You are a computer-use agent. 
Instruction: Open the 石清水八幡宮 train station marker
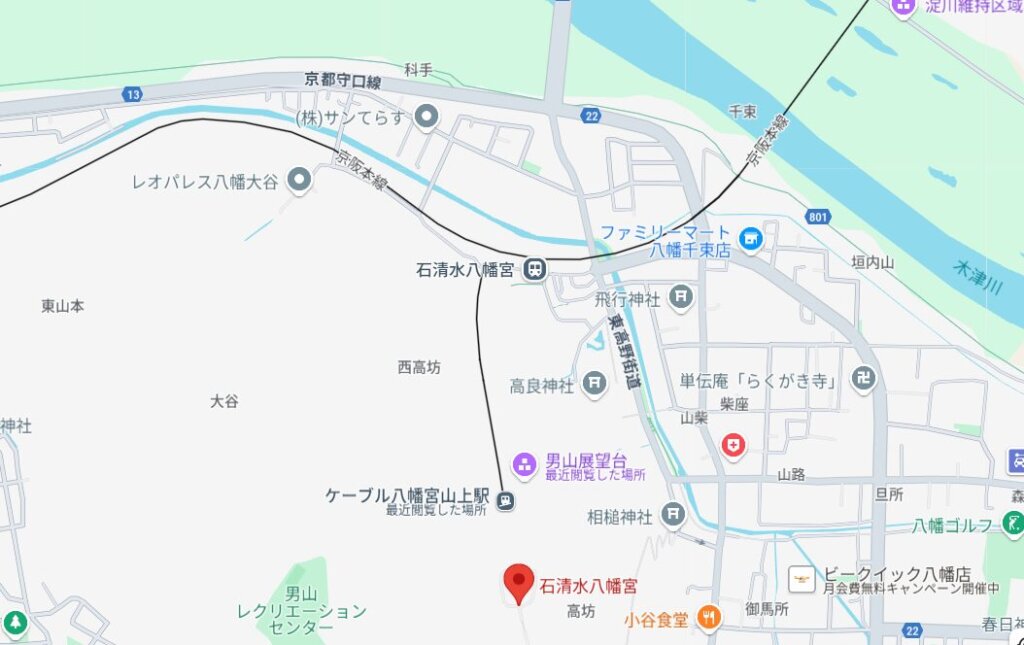click(536, 270)
